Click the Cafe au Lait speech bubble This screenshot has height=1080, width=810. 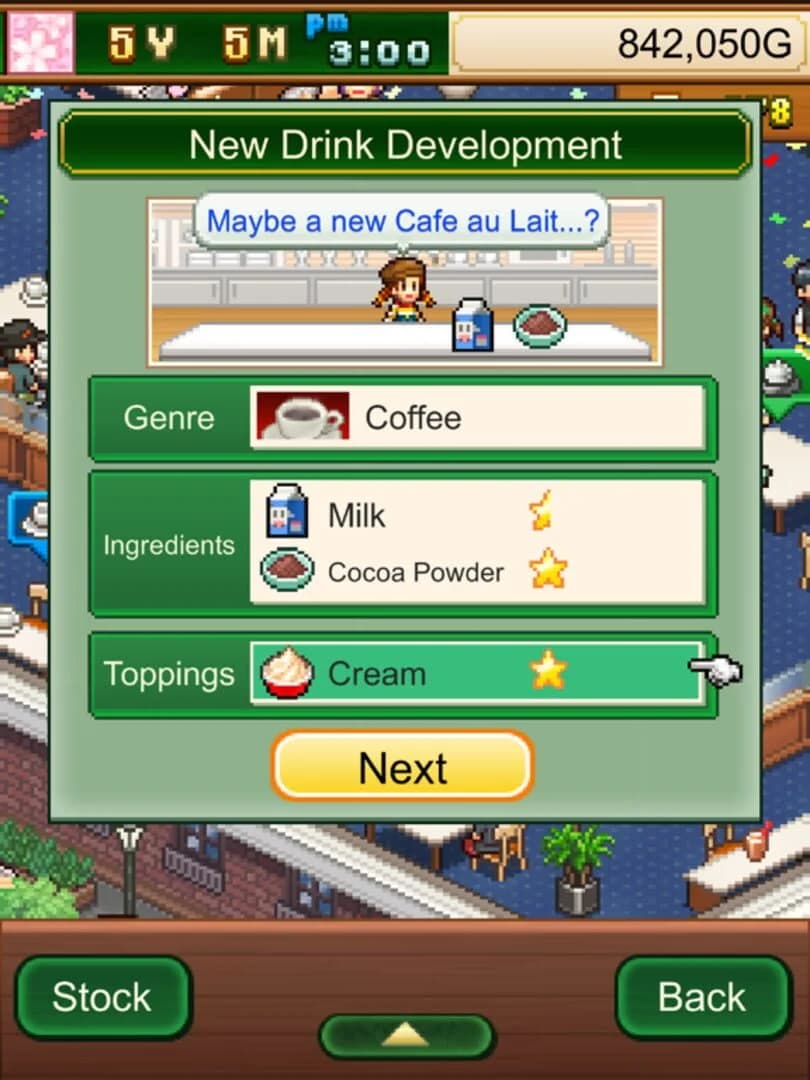[x=405, y=221]
